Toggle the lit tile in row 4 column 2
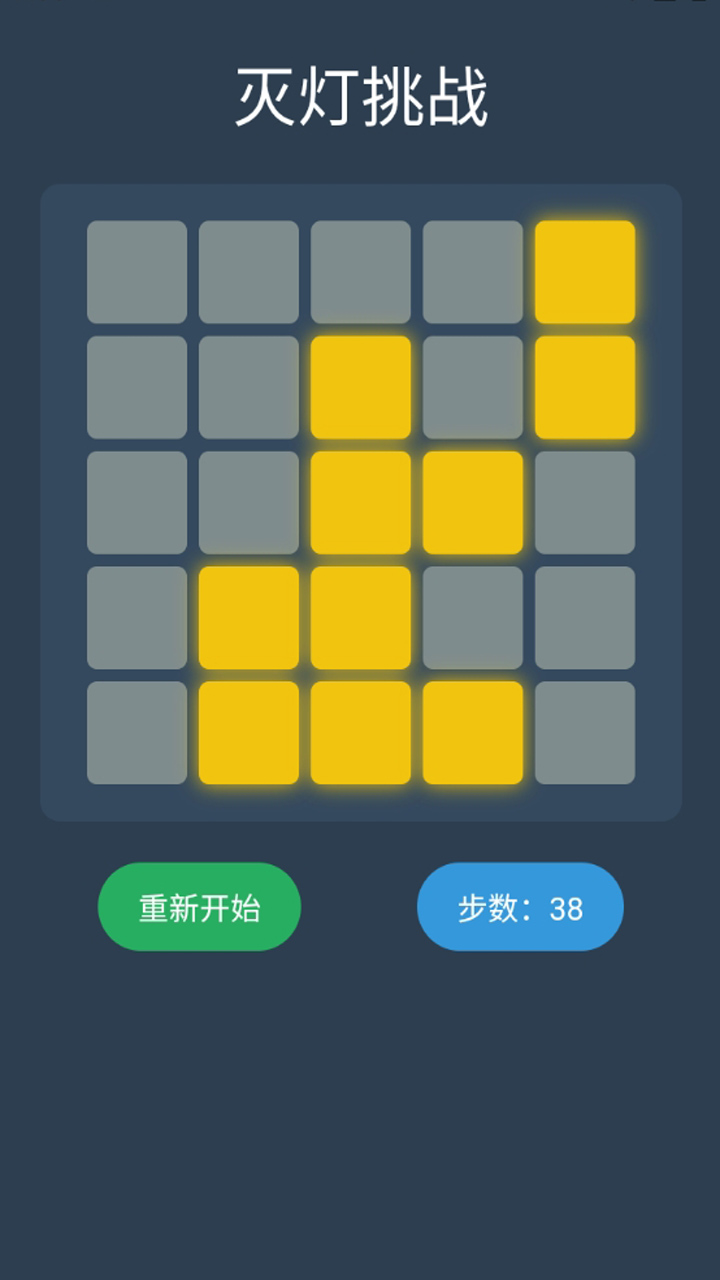 (249, 614)
